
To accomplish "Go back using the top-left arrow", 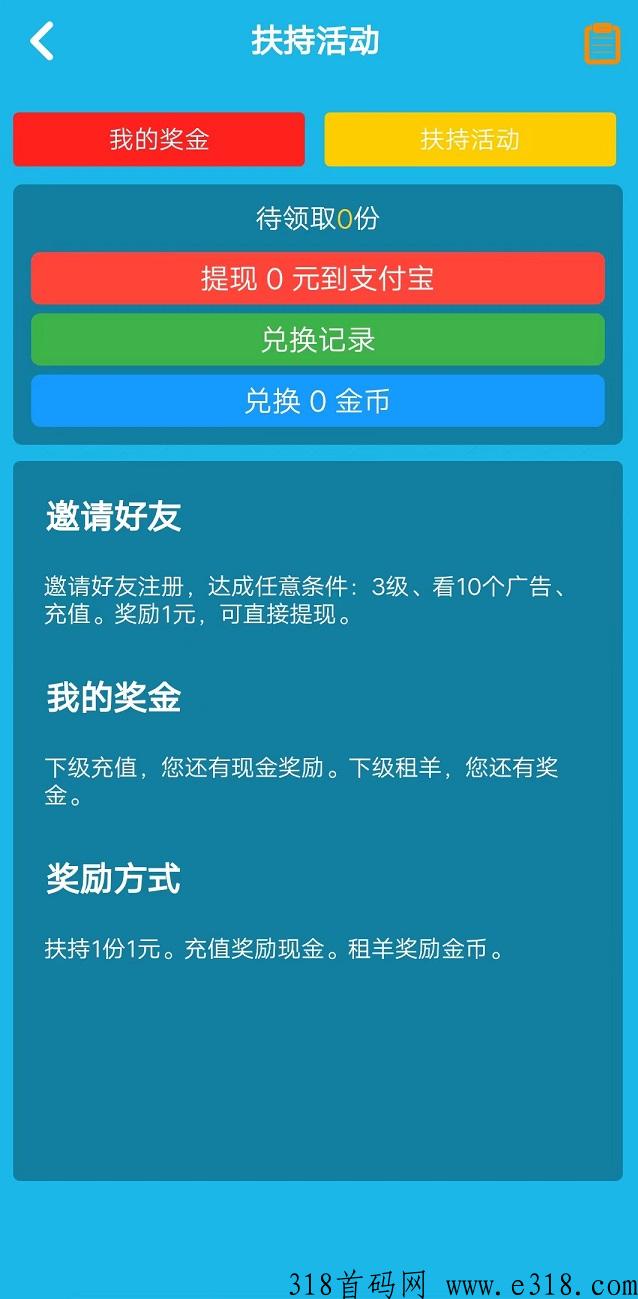I will [42, 42].
